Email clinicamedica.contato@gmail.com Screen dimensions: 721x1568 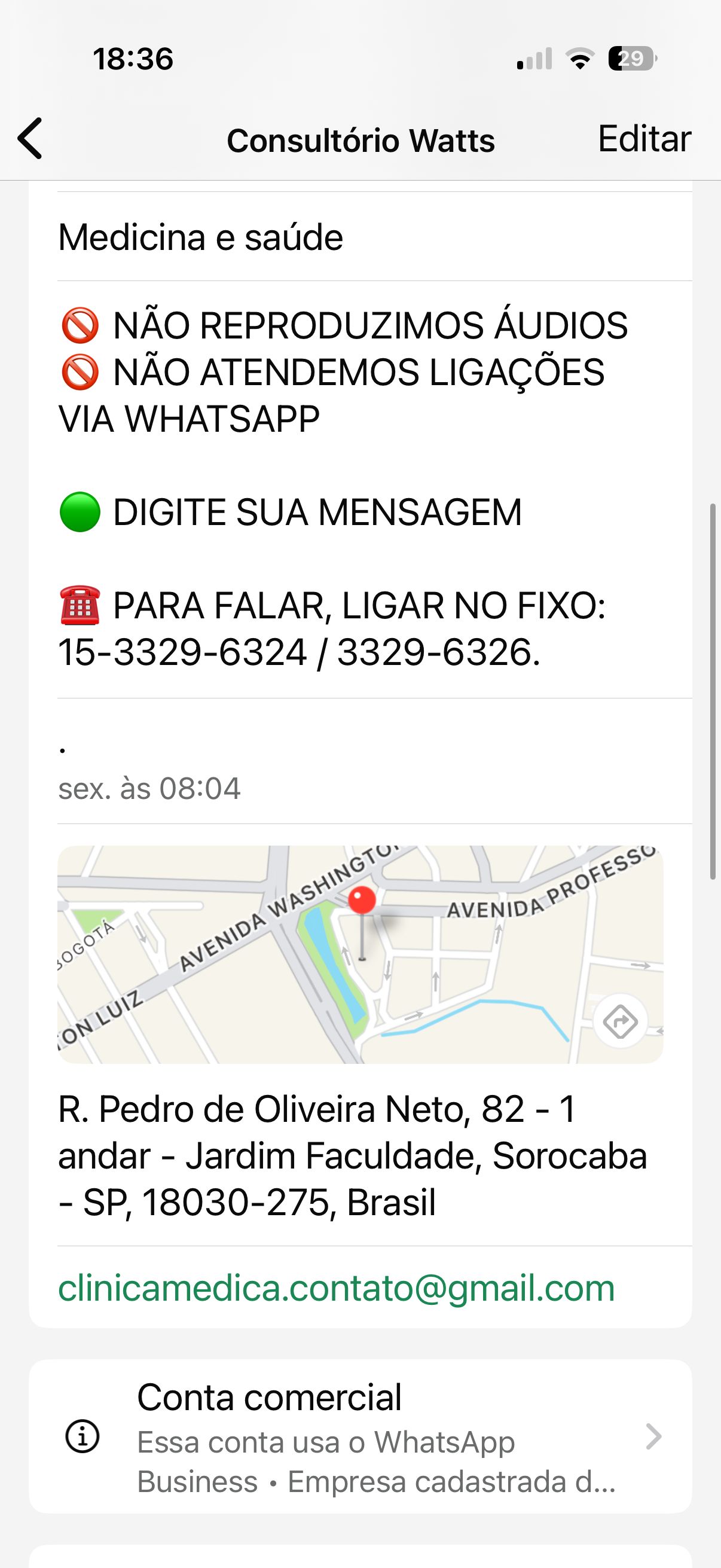coord(336,1289)
